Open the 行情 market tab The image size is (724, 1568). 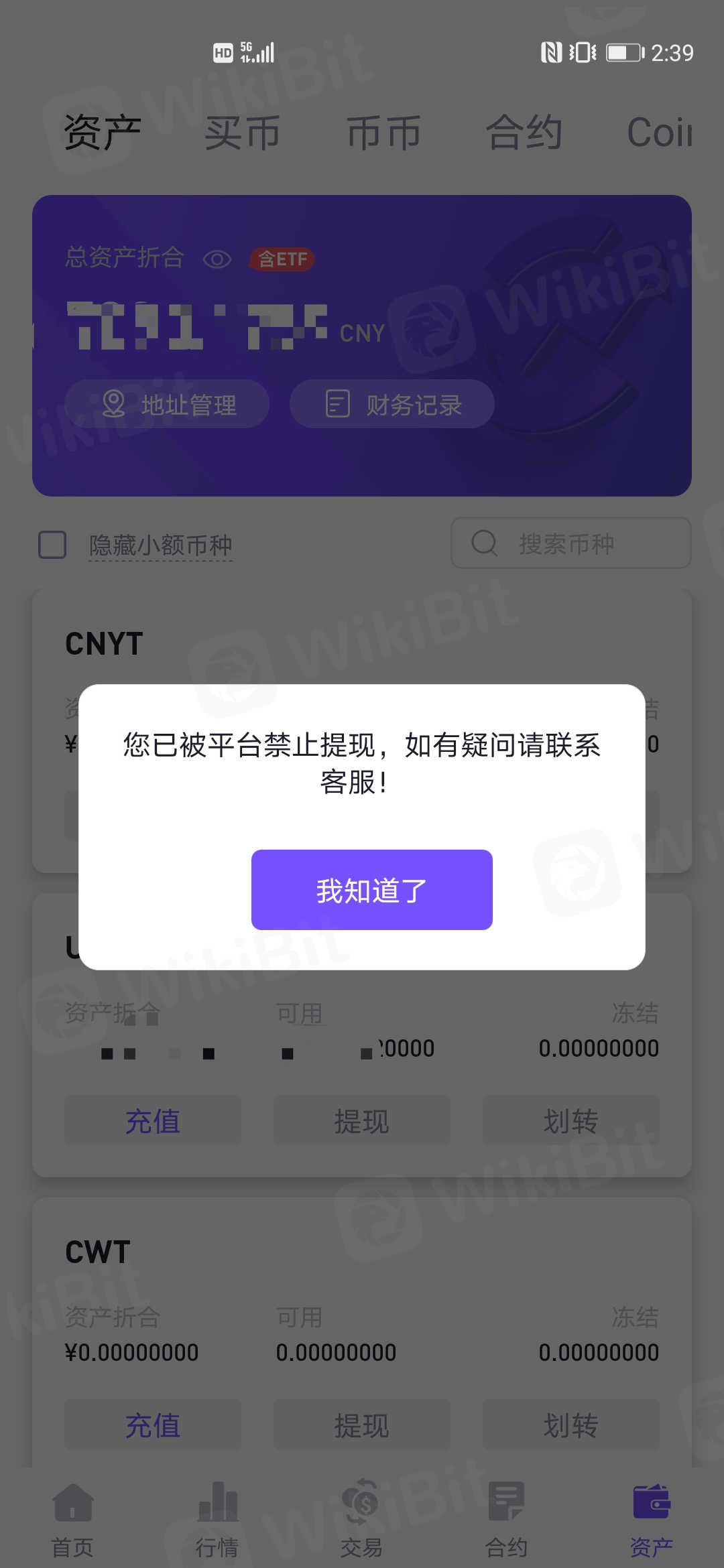tap(217, 1518)
